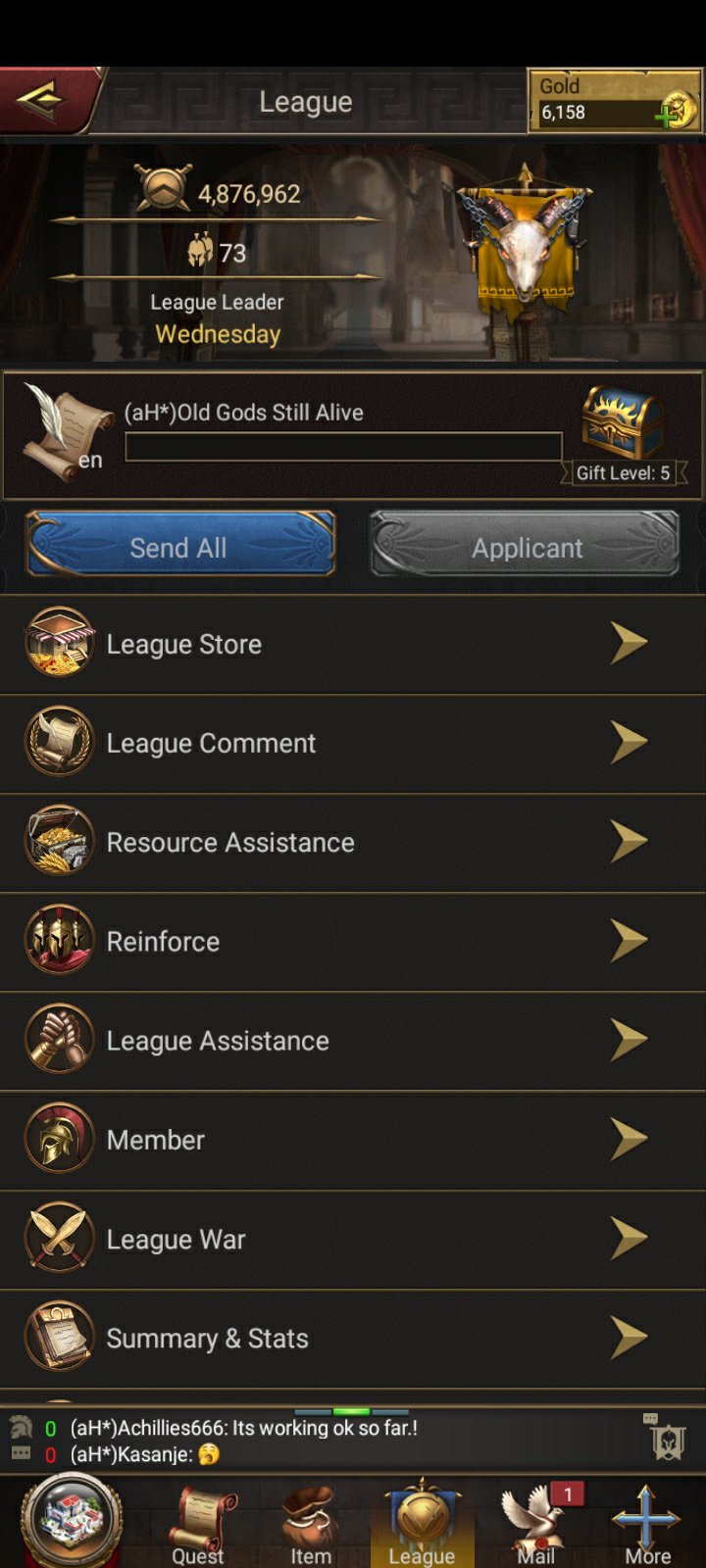Tap the Send All button
The image size is (706, 1568).
tap(179, 547)
